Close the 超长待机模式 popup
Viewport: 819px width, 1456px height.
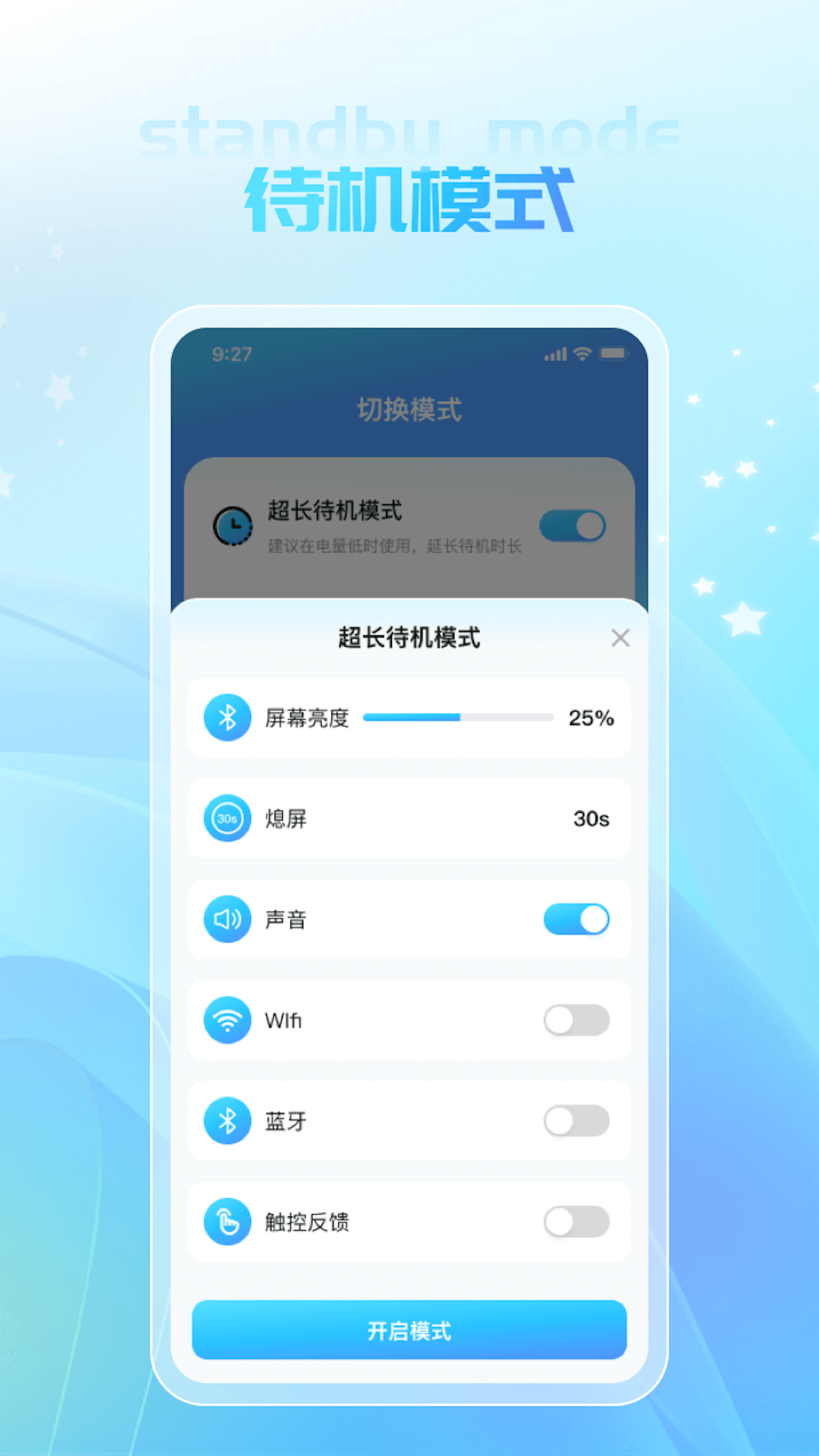tap(621, 638)
